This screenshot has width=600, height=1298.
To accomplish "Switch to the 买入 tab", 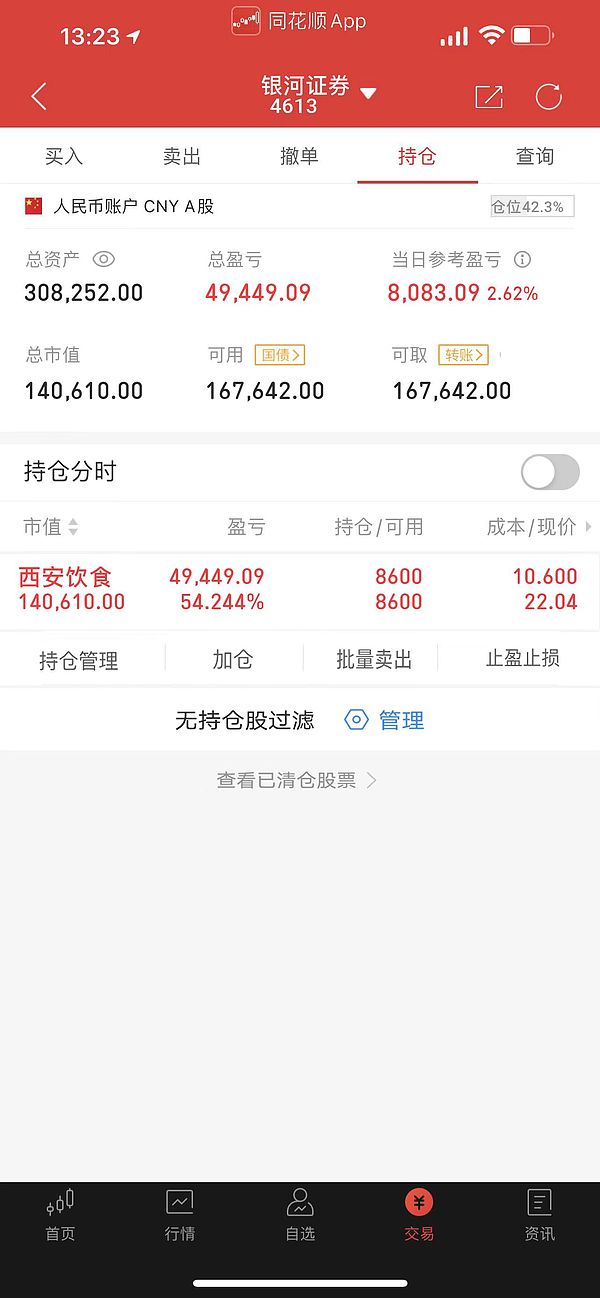I will [x=64, y=156].
